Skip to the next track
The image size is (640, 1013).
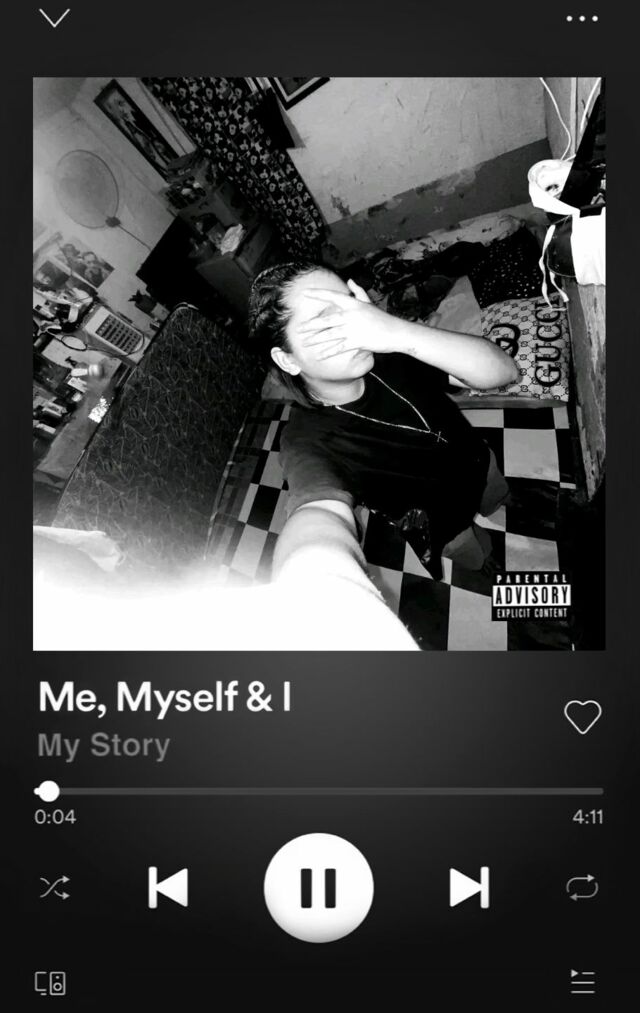tap(468, 887)
